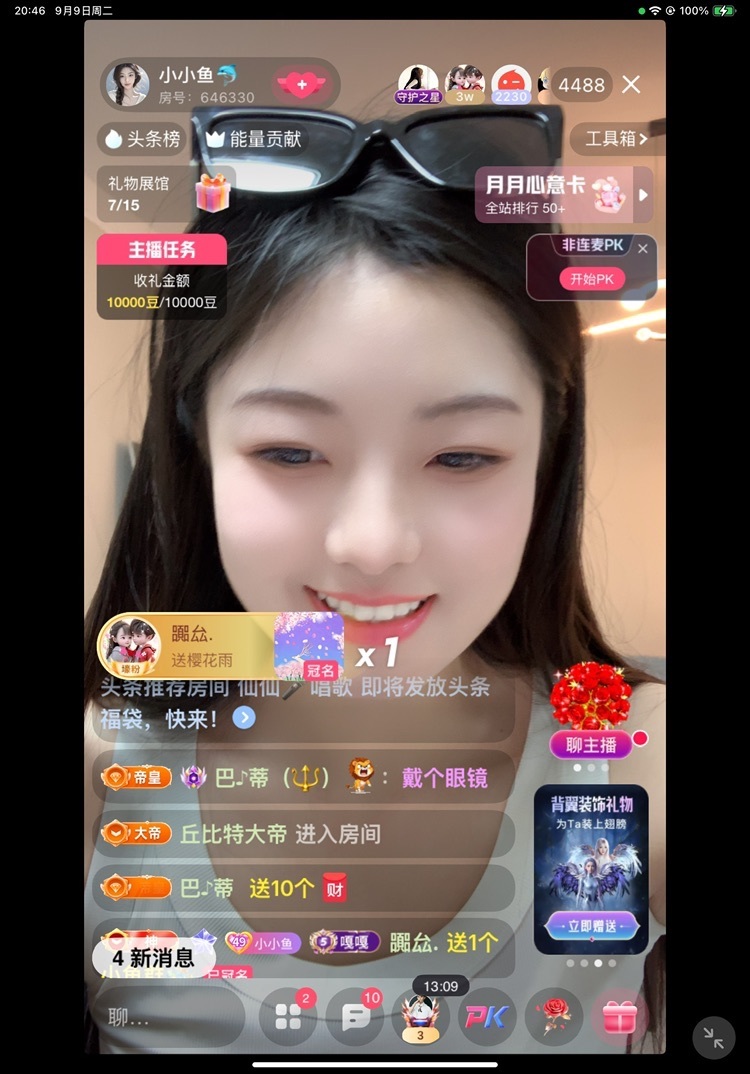Open the 主播任务 task card
The width and height of the screenshot is (750, 1074).
click(x=161, y=277)
